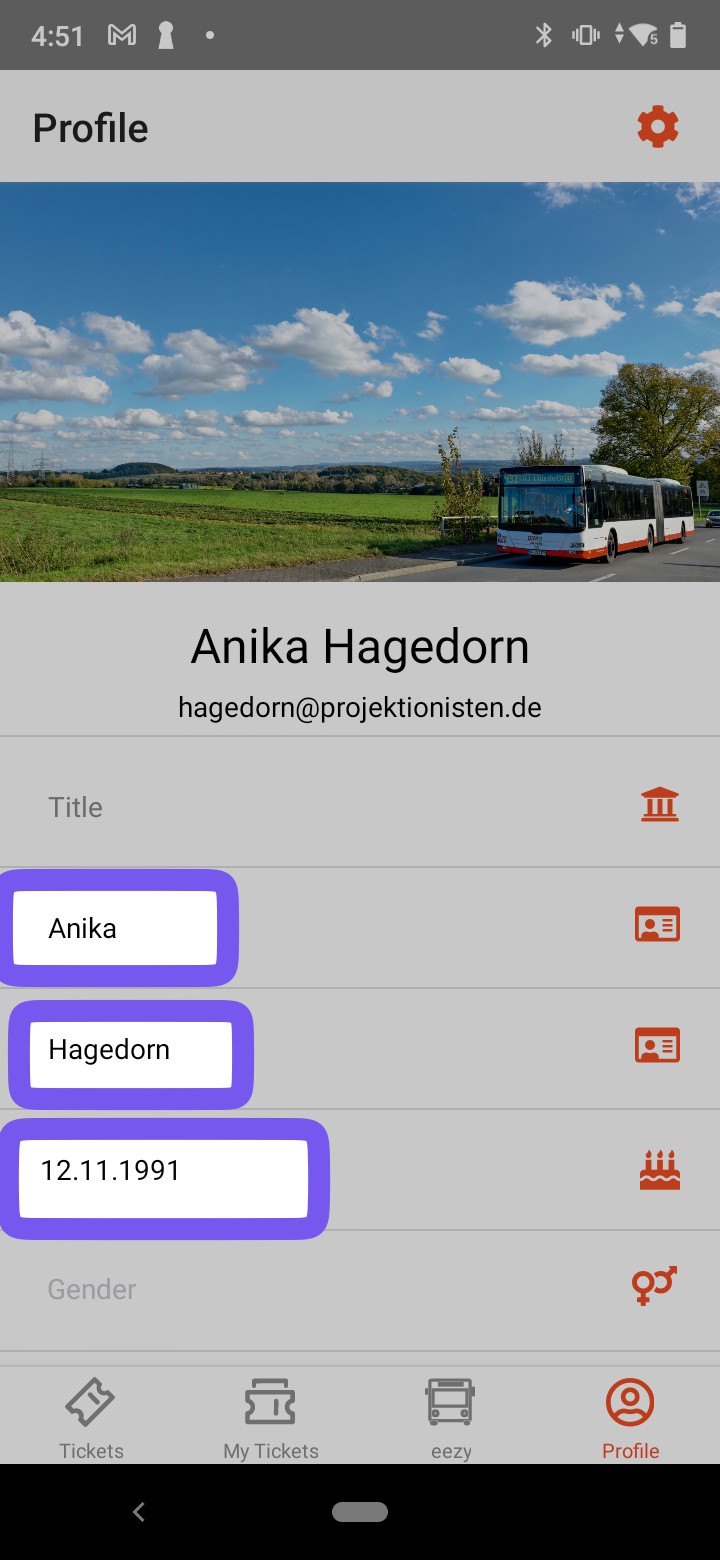Open the eezy tab
Screen dimensions: 720x1560
point(451,1418)
